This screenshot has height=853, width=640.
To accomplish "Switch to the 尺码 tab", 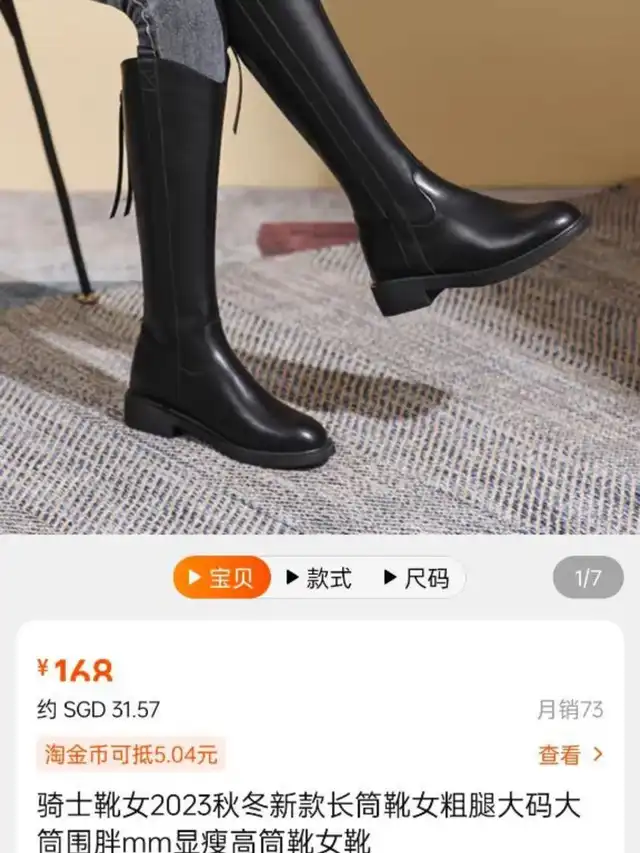I will pyautogui.click(x=416, y=578).
